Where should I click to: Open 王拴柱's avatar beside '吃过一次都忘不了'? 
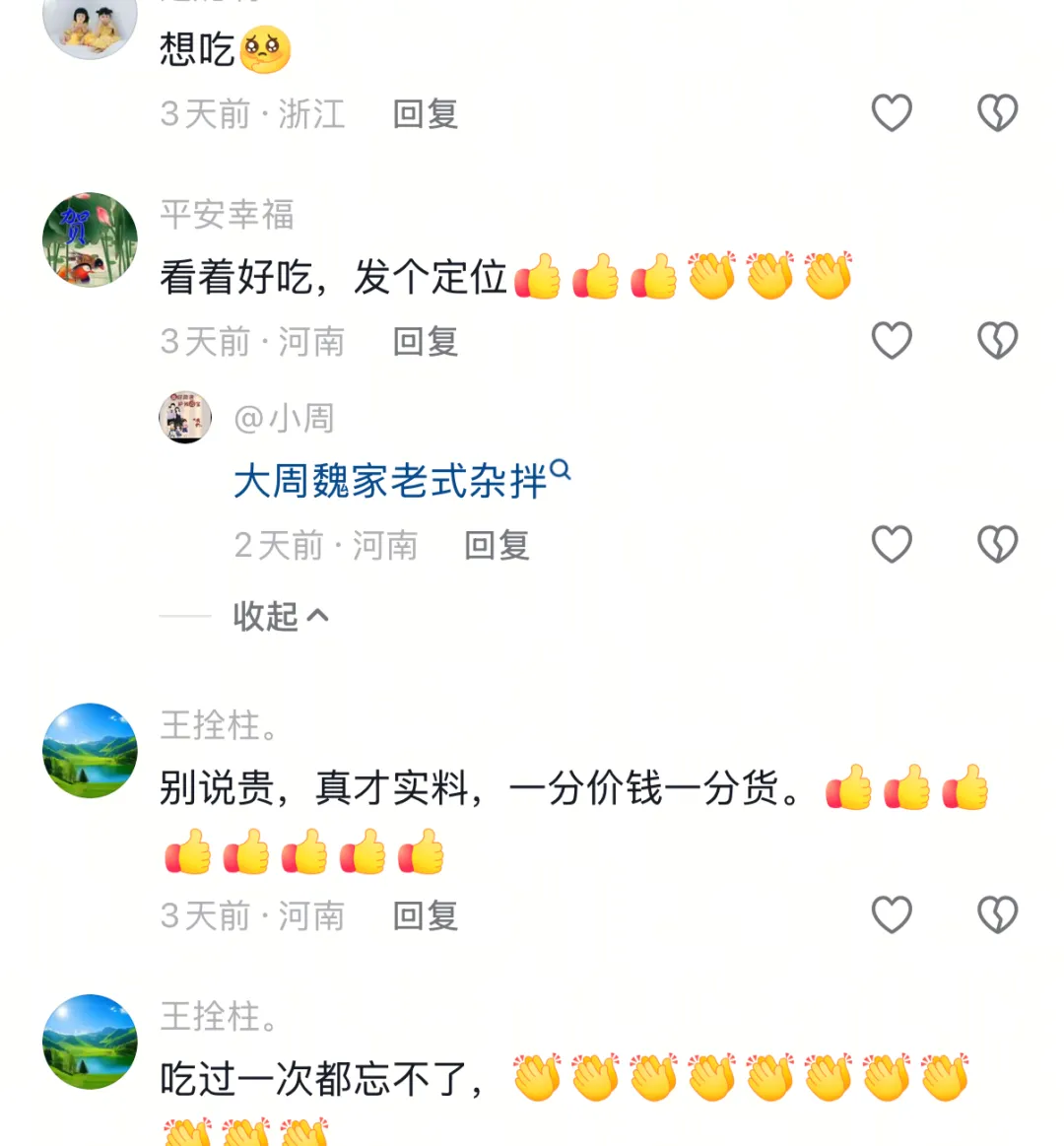[90, 1042]
